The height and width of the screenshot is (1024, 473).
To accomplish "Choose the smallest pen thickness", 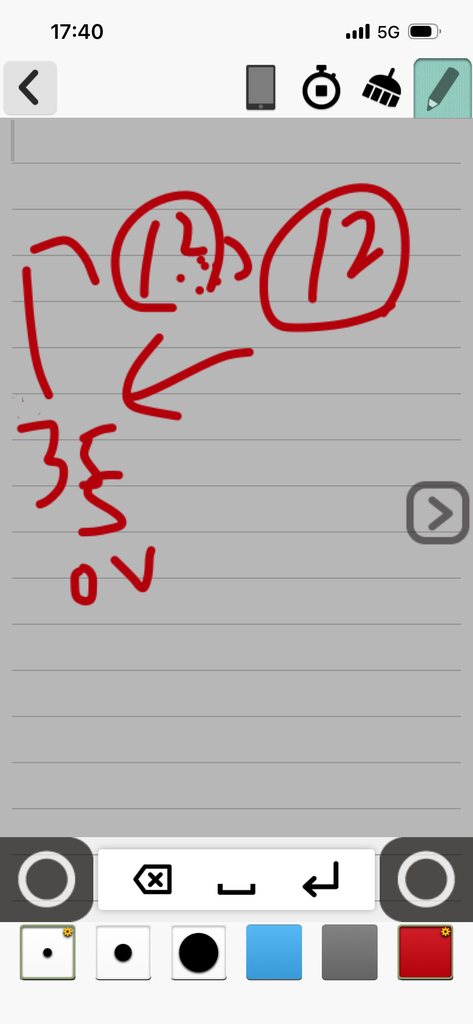I will tap(48, 952).
